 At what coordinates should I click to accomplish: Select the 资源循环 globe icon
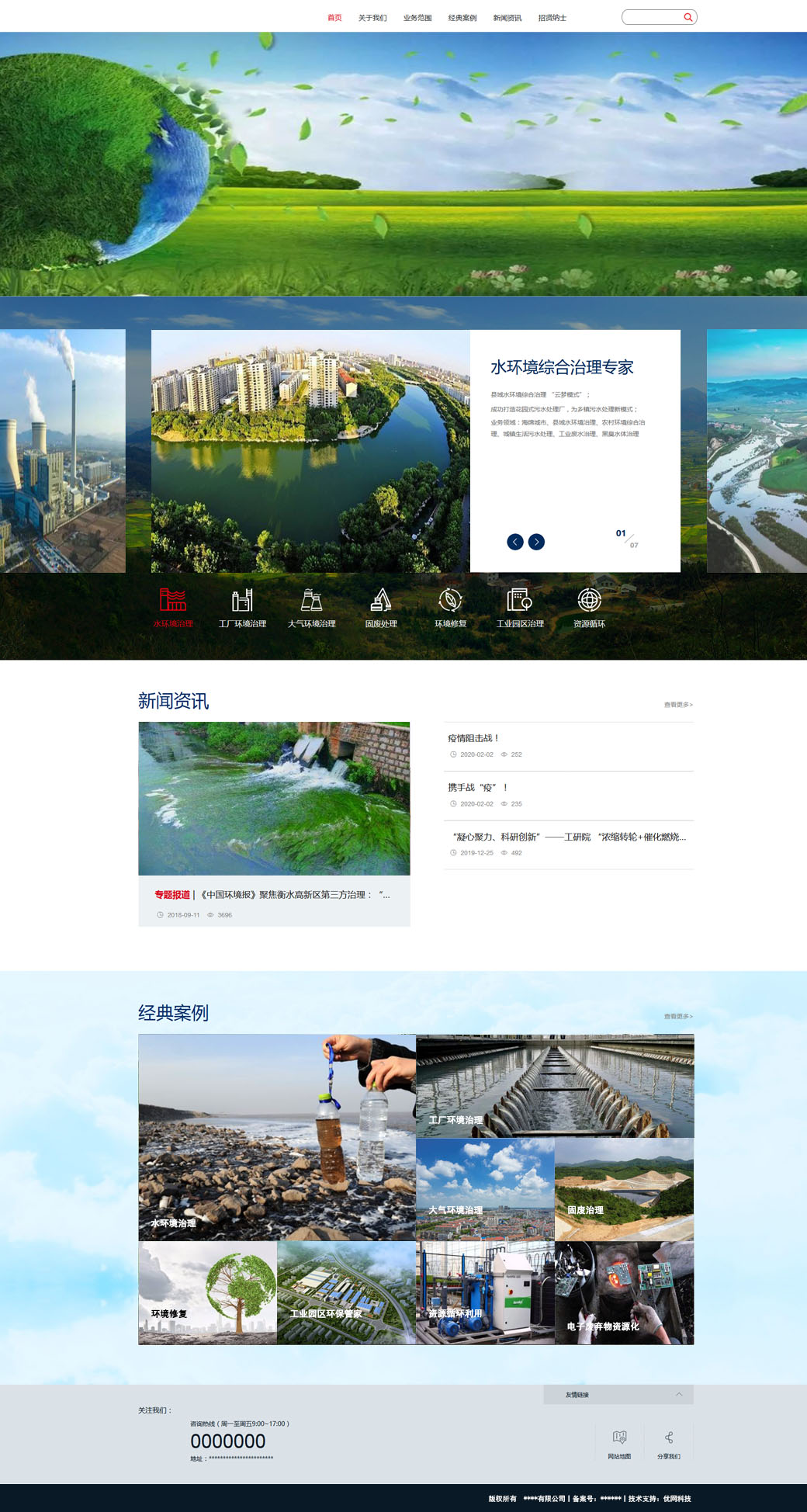590,599
